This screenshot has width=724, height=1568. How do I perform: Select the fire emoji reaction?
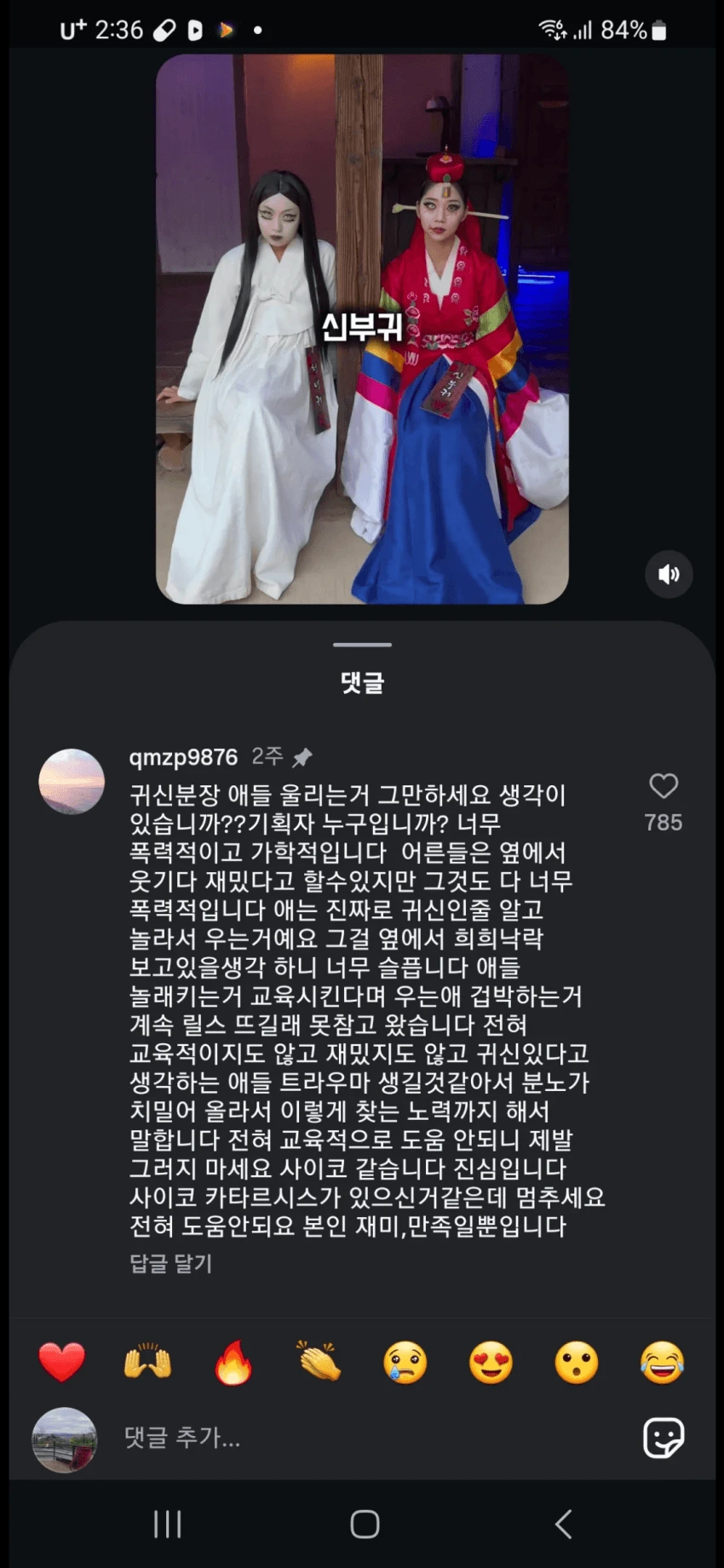tap(233, 1362)
